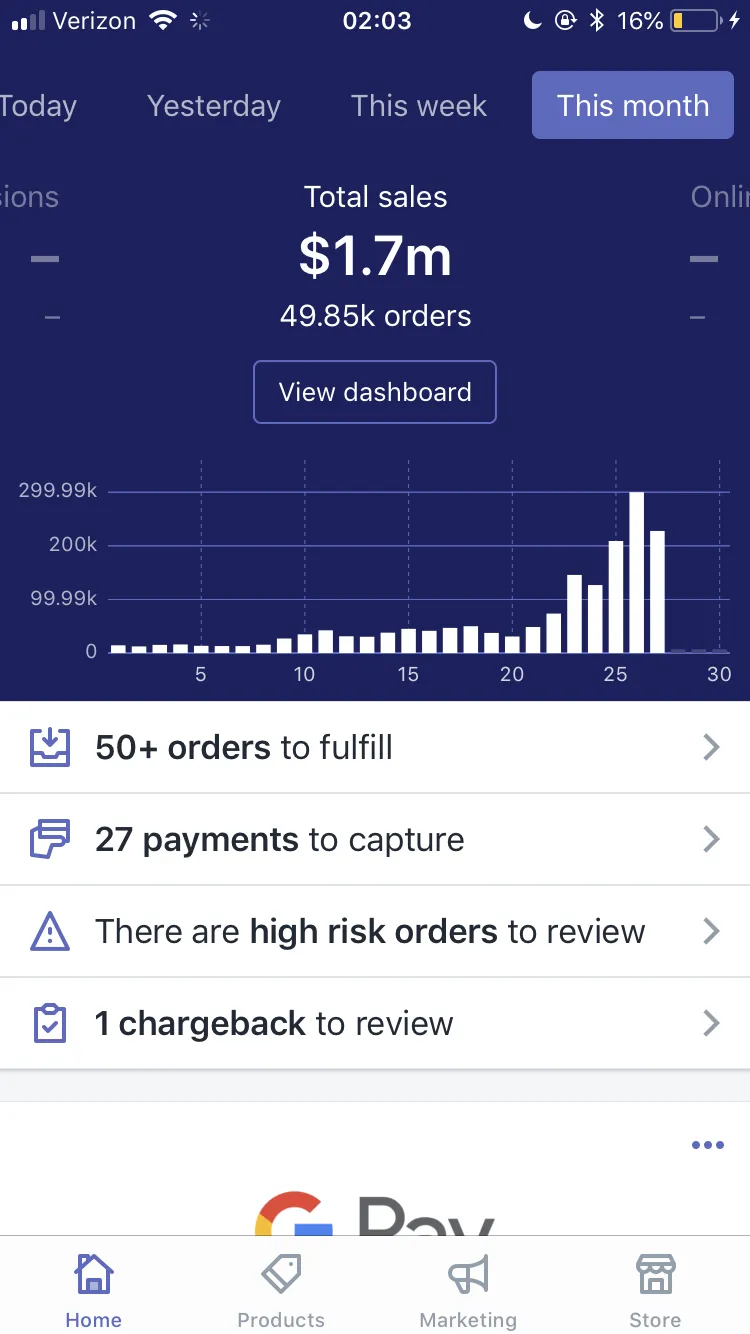Tap the View dashboard button
Viewport: 750px width, 1334px height.
(x=375, y=392)
